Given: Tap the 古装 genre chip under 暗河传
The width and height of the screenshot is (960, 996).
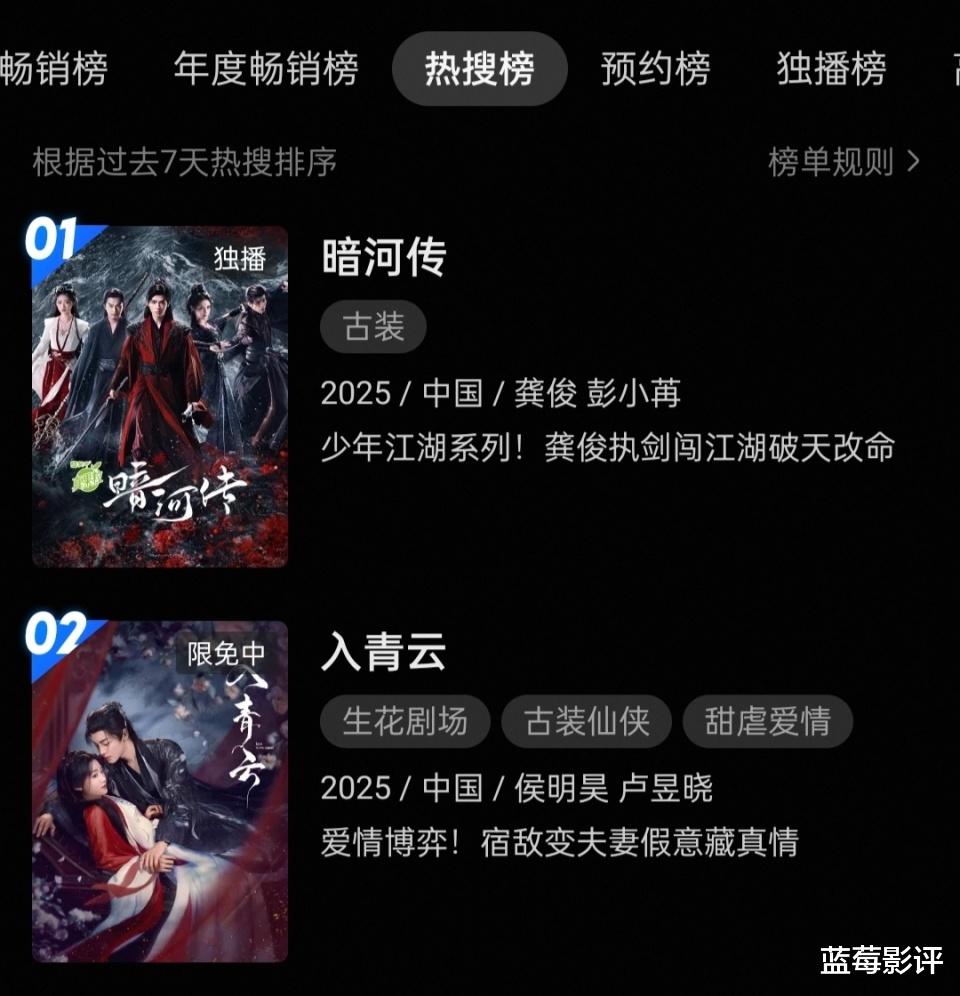Looking at the screenshot, I should tap(374, 327).
